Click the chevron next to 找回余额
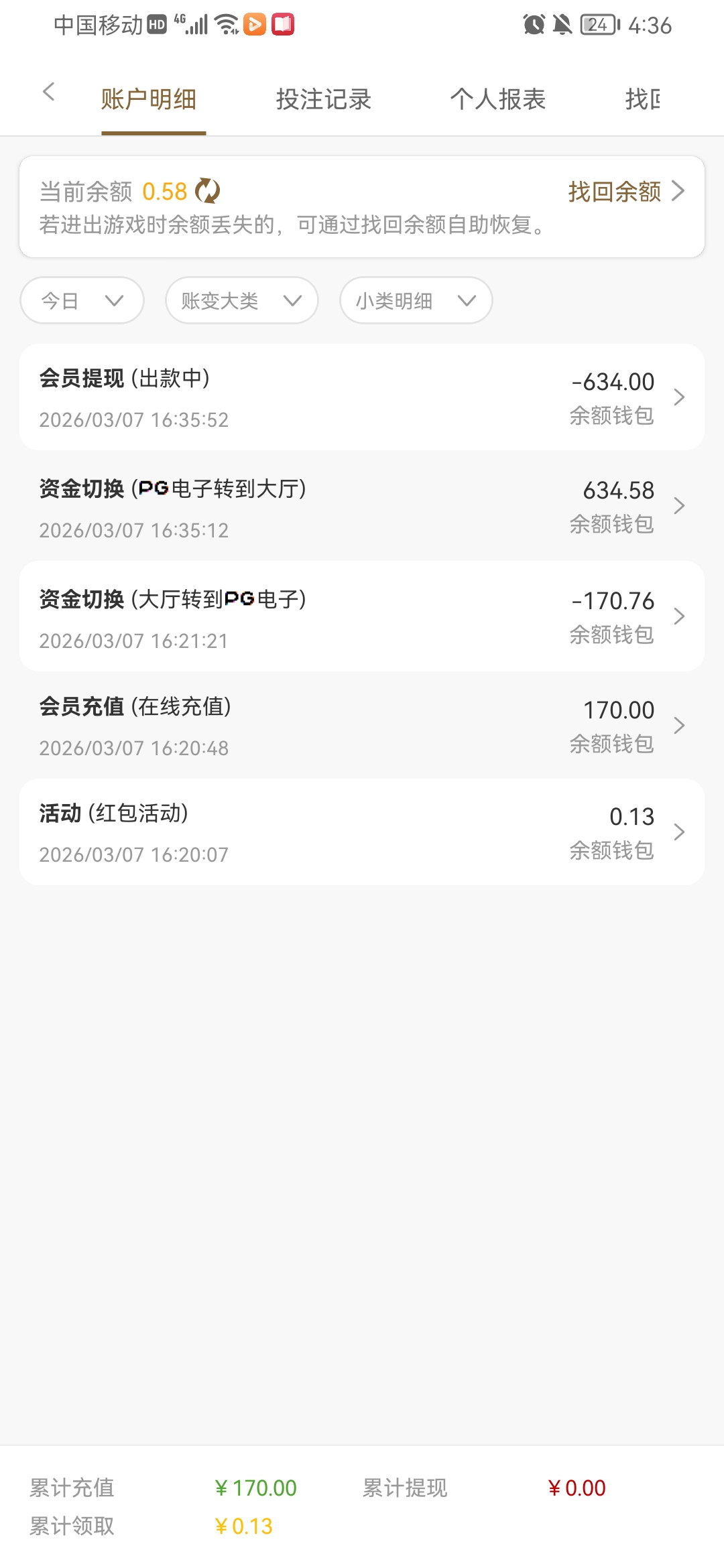The image size is (724, 1568). point(679,191)
